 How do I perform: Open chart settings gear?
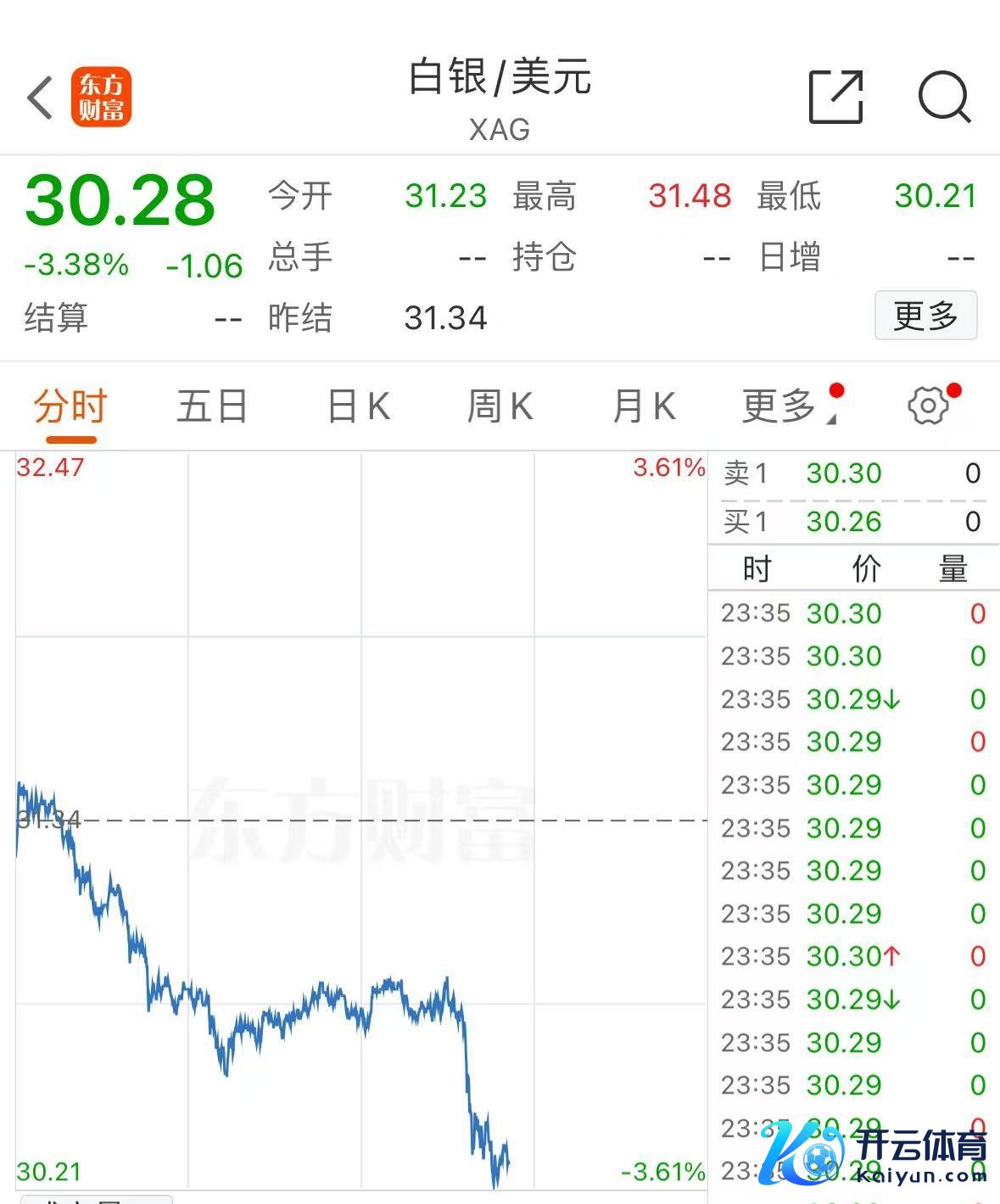click(x=928, y=406)
